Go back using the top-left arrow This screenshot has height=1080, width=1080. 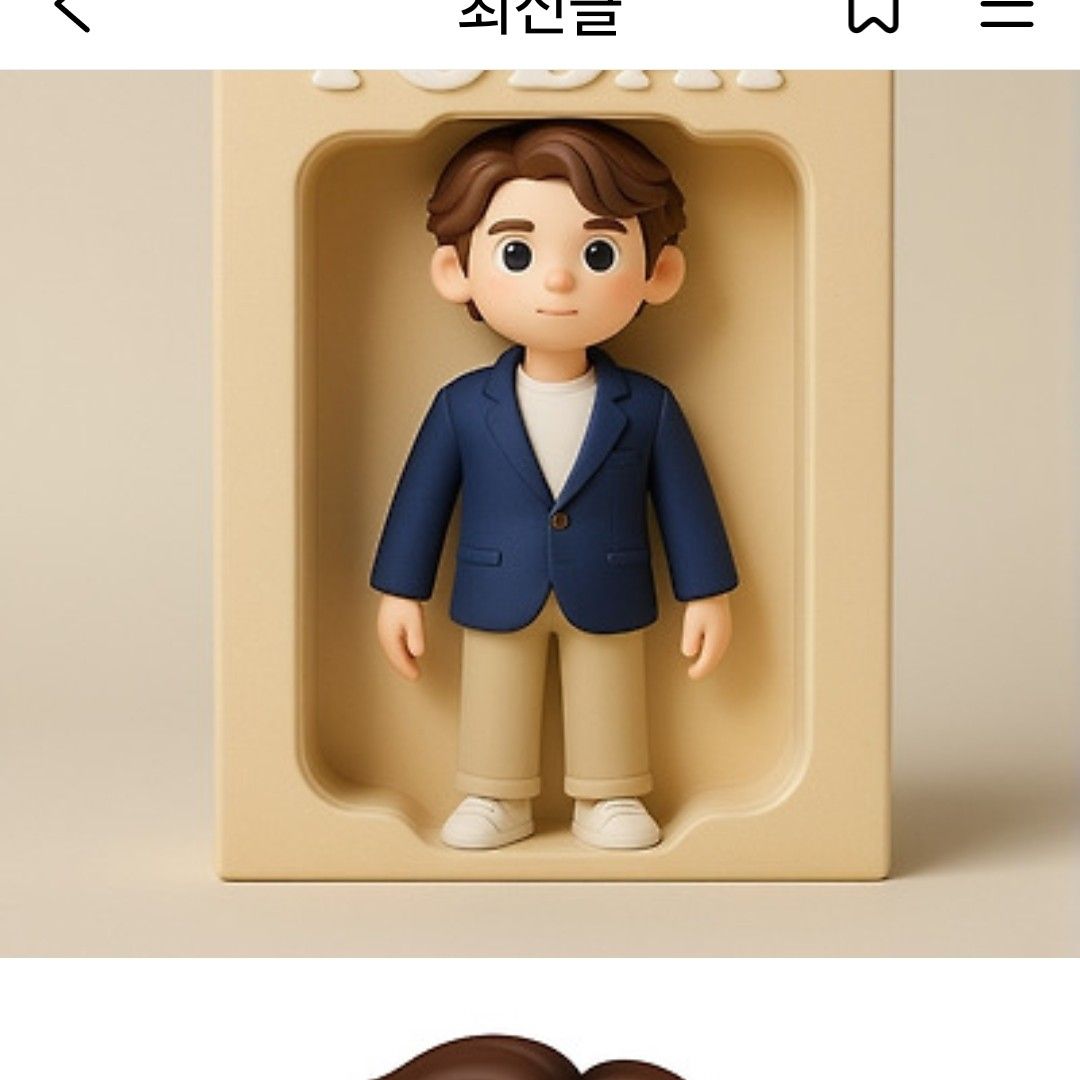72,12
